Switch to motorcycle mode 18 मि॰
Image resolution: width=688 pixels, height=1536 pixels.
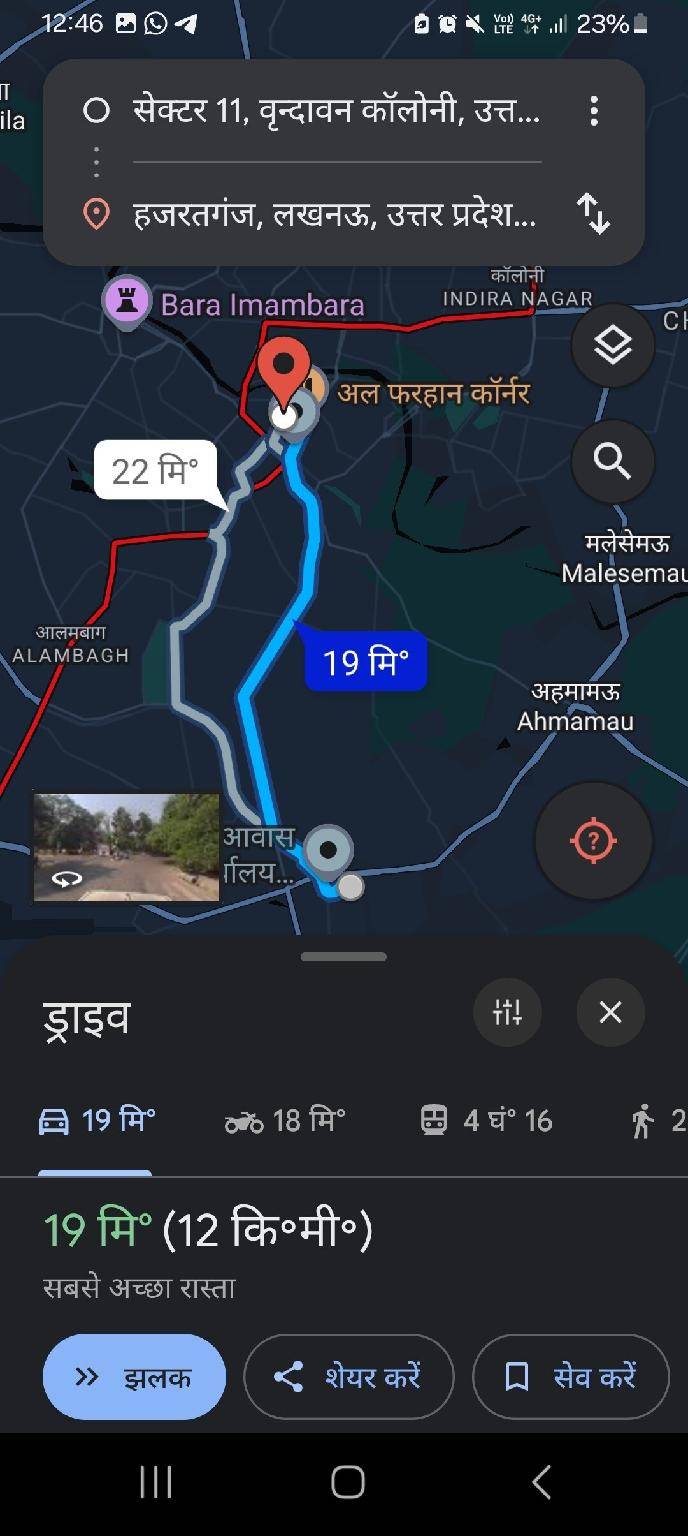(x=286, y=1121)
